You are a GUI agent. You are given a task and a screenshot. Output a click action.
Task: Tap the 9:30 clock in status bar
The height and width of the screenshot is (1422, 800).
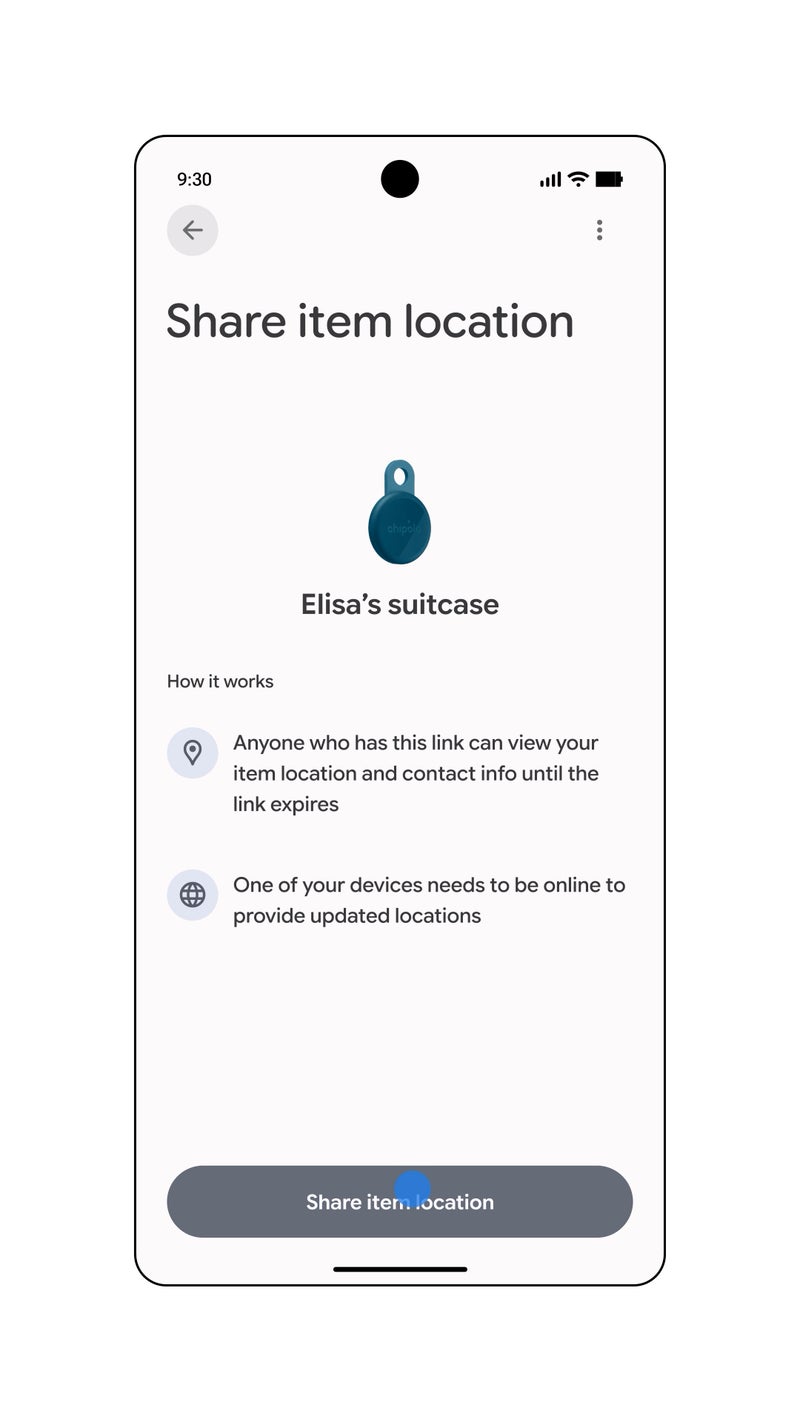[194, 179]
